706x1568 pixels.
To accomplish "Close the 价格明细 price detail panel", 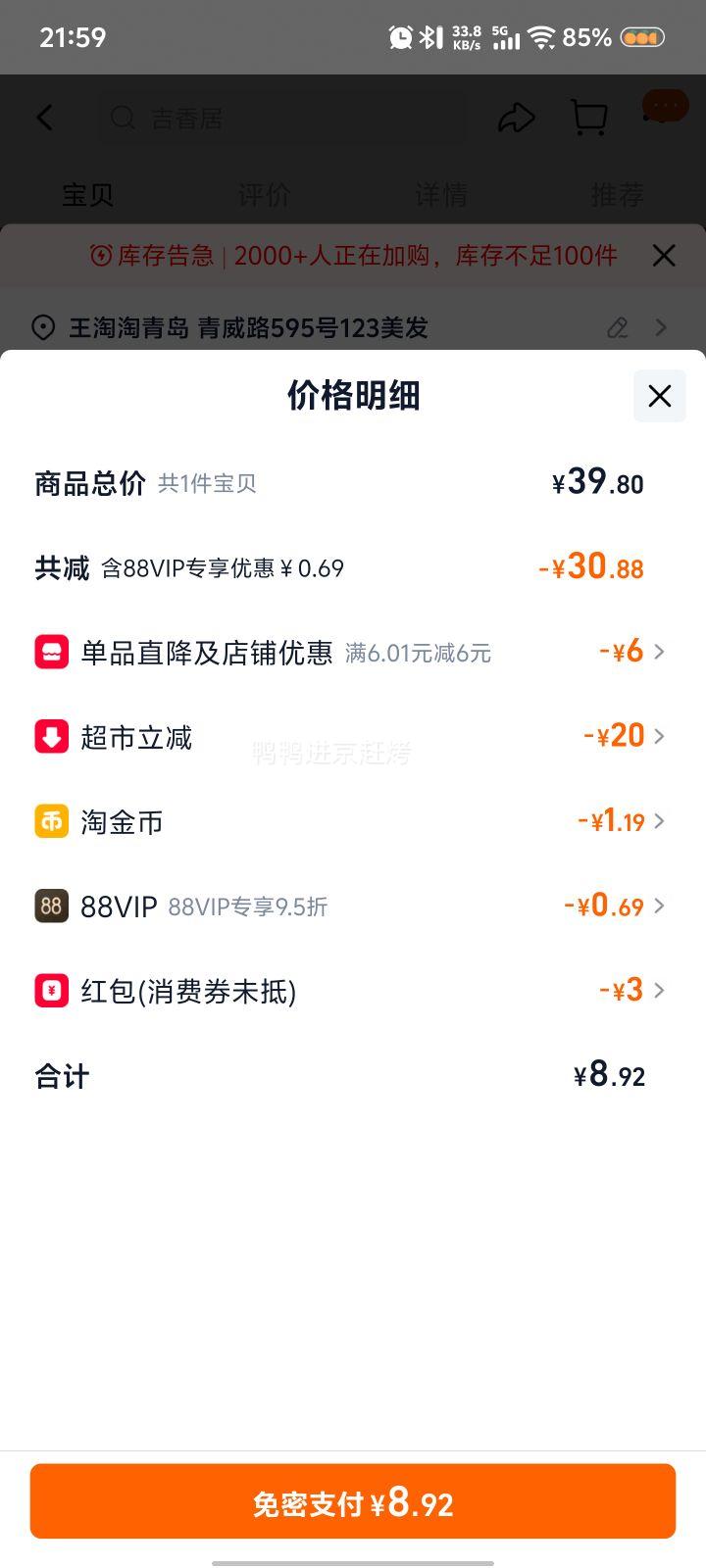I will (659, 397).
